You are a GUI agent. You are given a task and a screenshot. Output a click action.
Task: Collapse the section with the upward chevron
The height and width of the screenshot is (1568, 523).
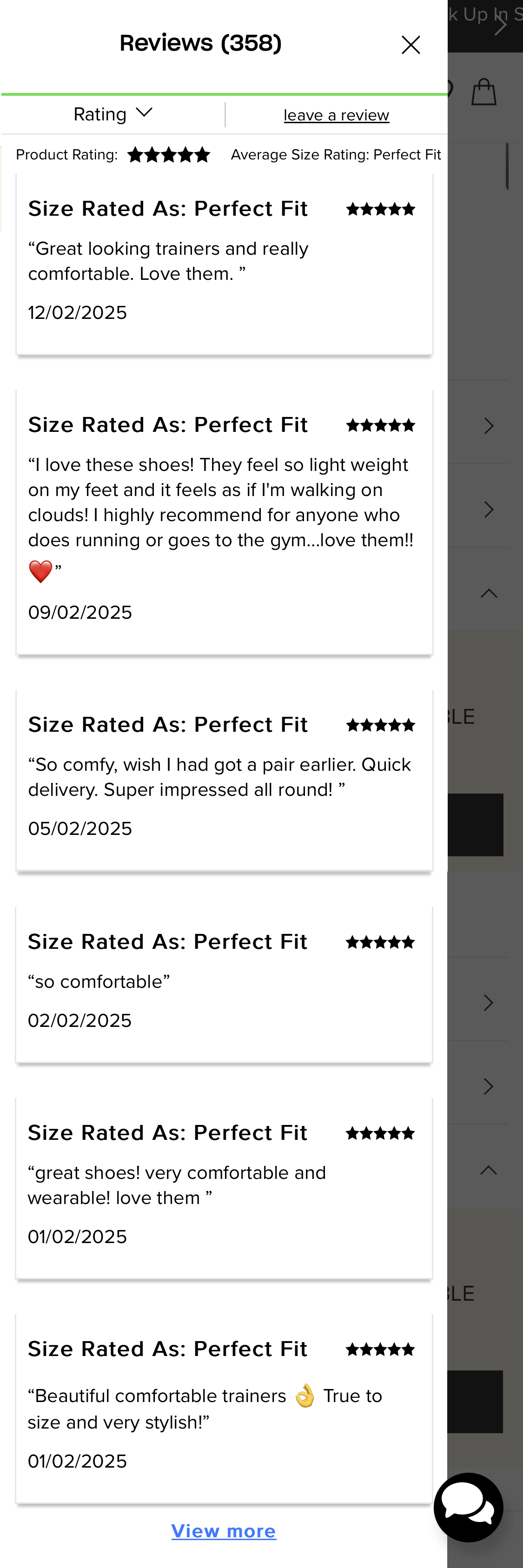489,592
